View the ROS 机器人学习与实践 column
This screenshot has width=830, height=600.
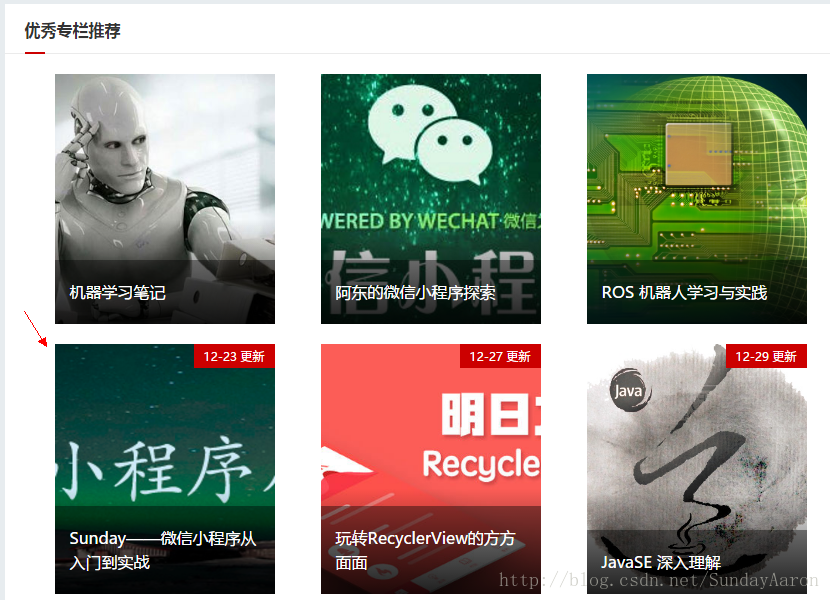(697, 199)
